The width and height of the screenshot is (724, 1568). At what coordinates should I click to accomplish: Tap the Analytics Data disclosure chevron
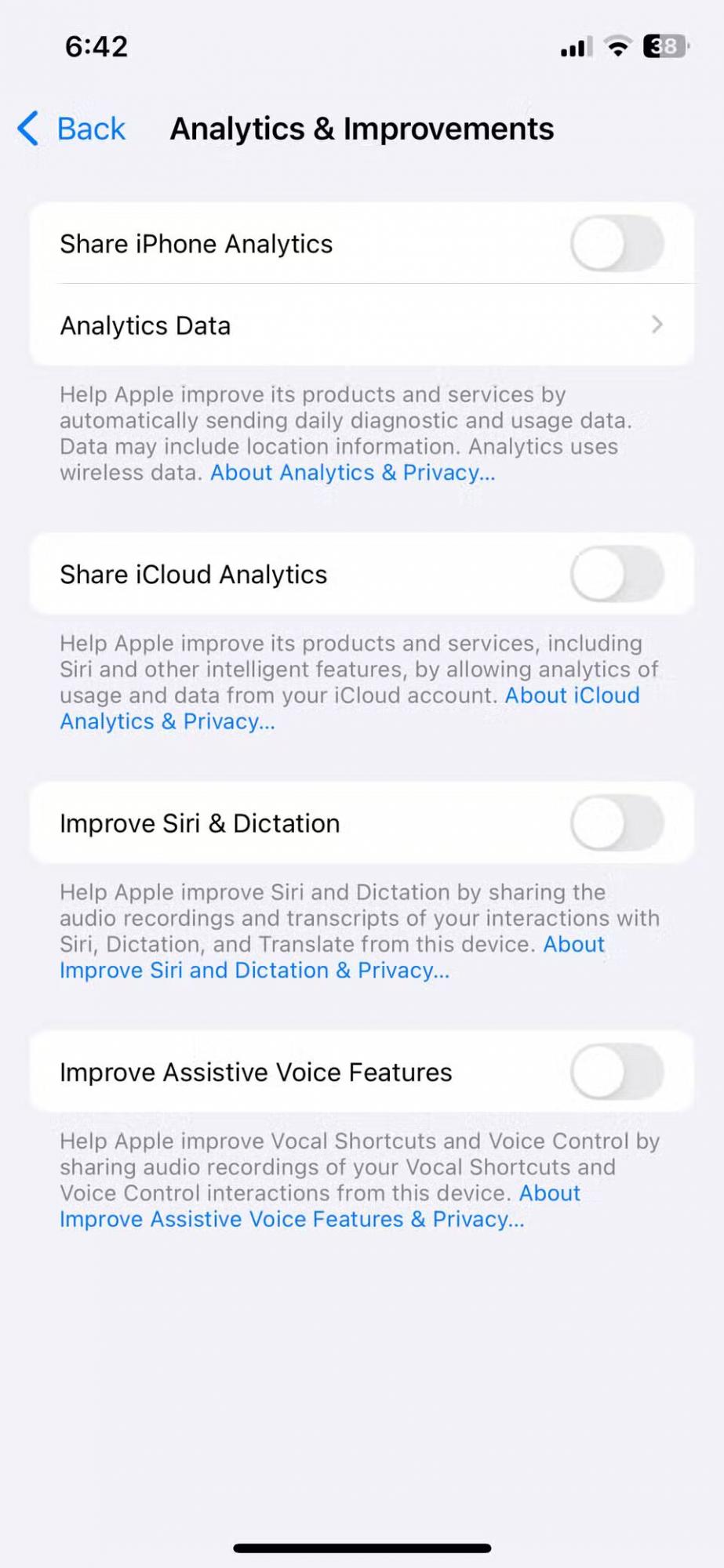[x=658, y=325]
